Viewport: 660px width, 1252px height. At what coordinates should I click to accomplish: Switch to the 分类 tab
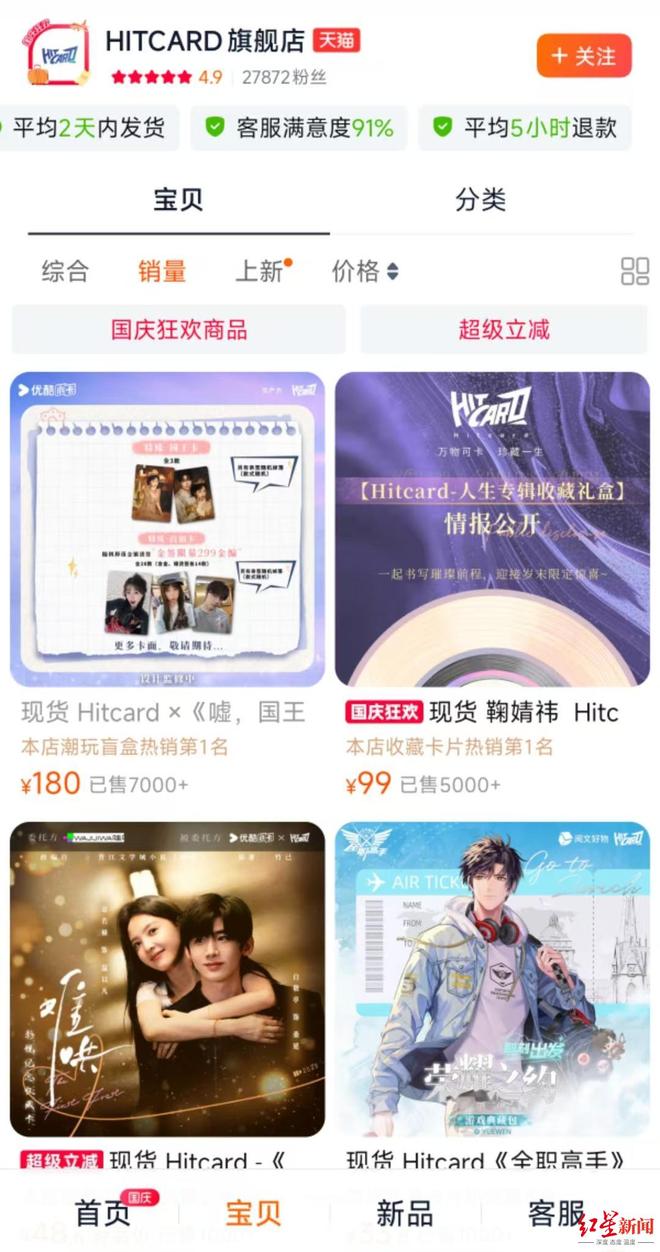point(480,199)
